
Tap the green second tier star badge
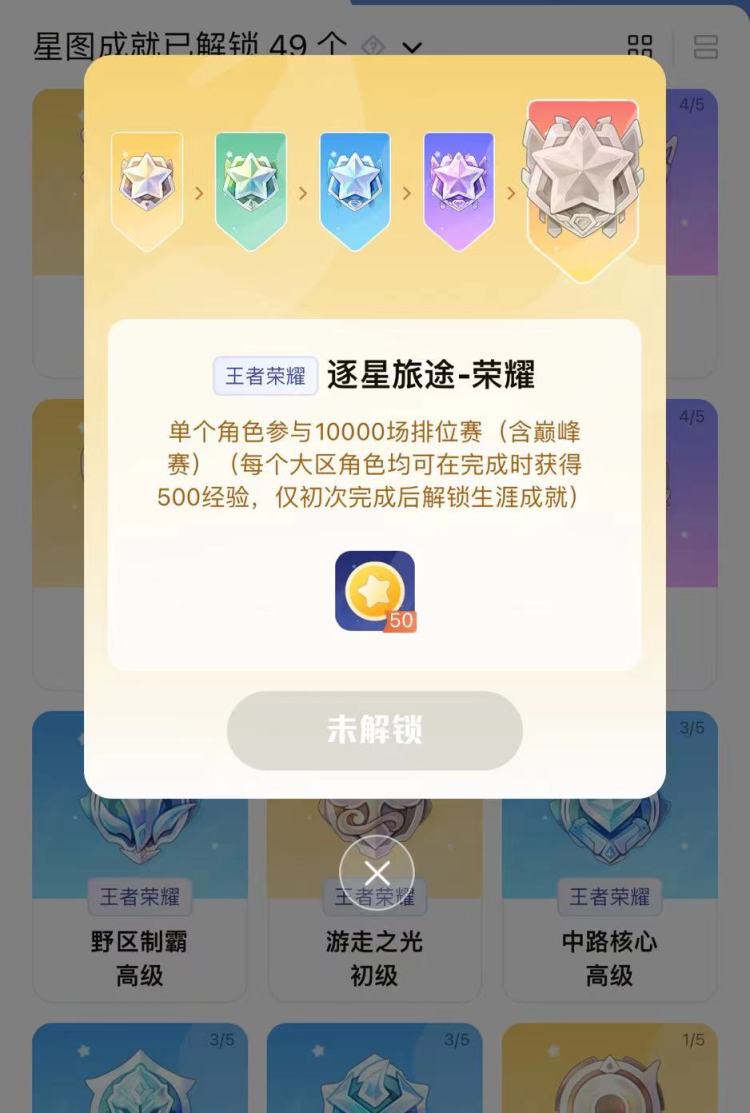pos(251,185)
